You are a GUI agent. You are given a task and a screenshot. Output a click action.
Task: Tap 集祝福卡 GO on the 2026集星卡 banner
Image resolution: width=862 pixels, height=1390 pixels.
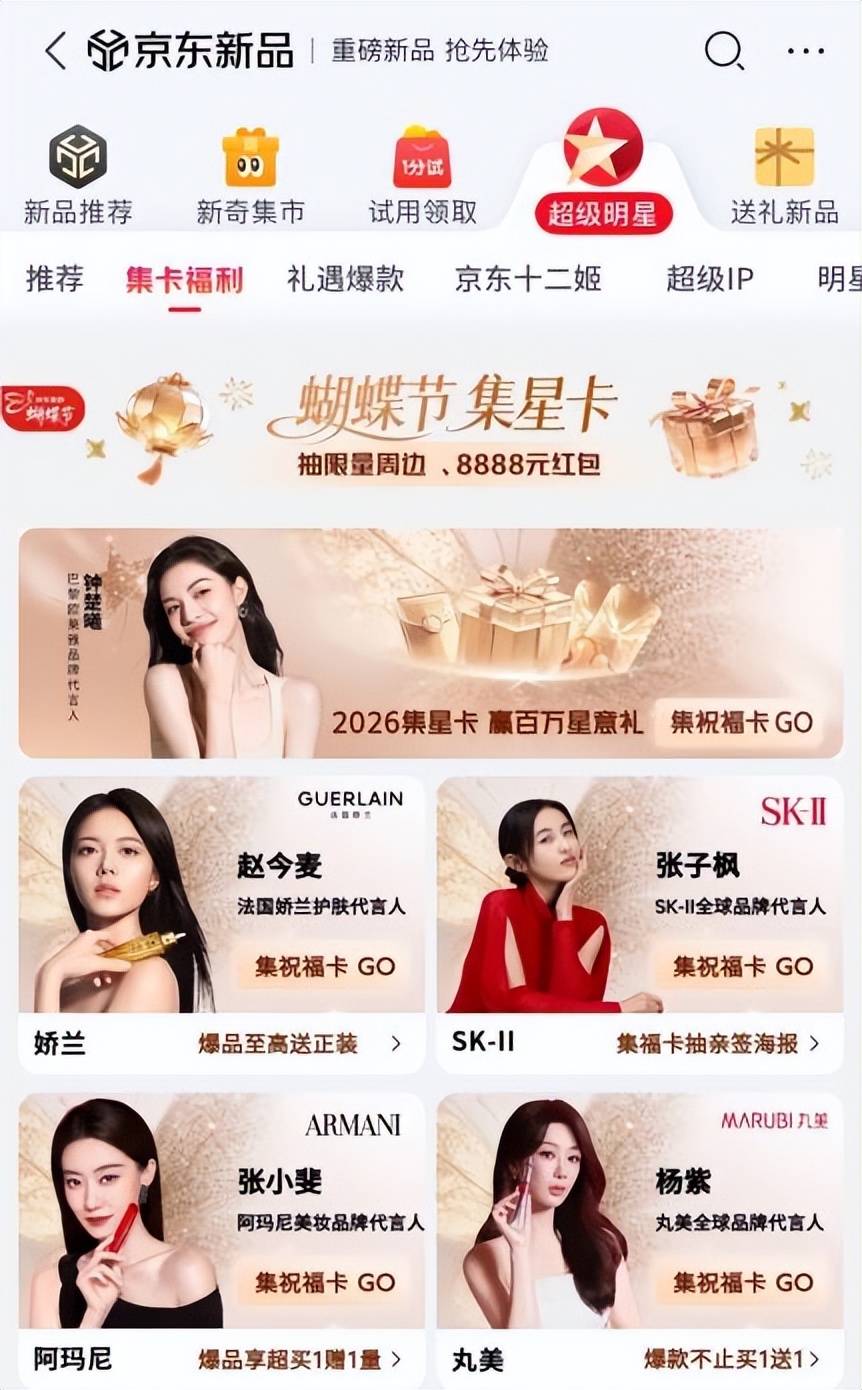[x=741, y=722]
